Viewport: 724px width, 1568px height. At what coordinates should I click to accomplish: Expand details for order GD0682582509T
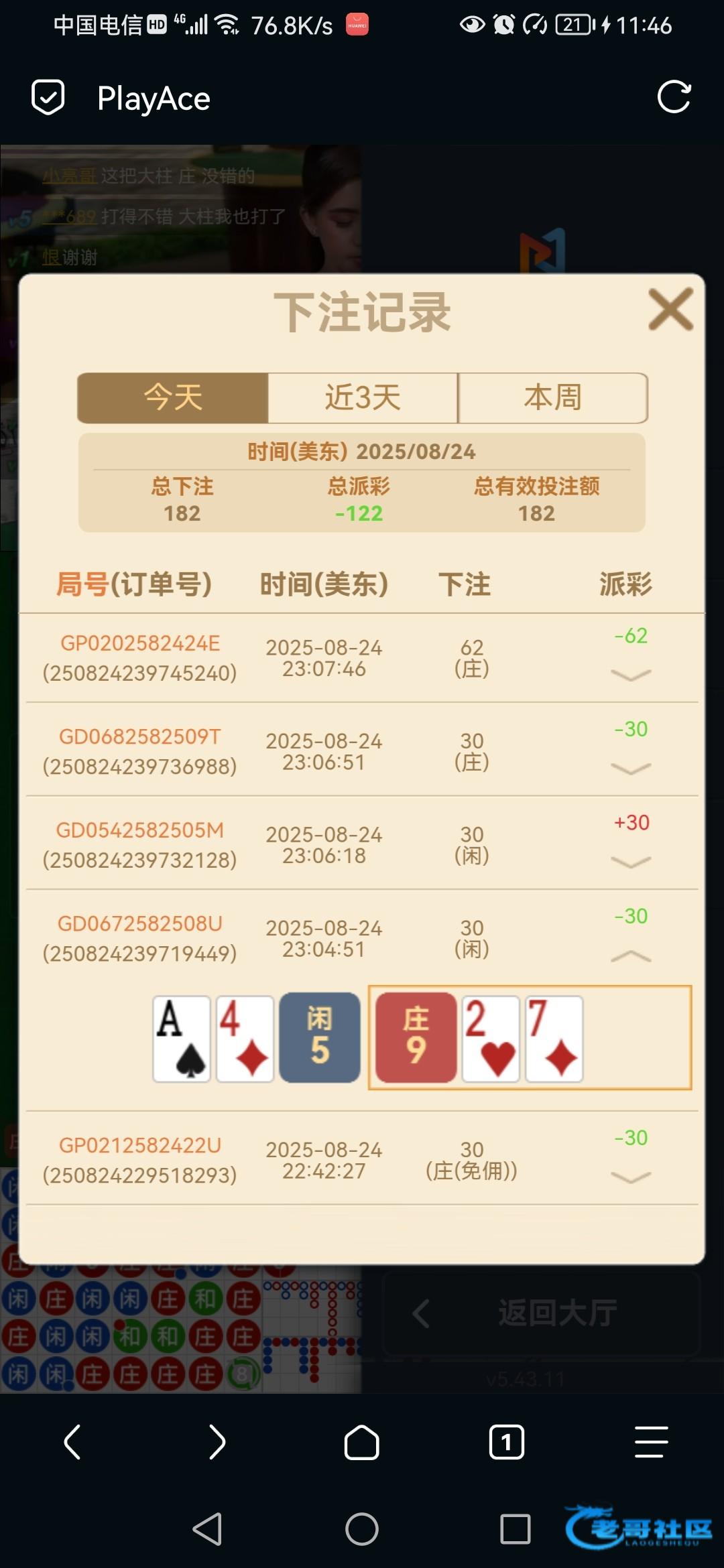pos(631,769)
